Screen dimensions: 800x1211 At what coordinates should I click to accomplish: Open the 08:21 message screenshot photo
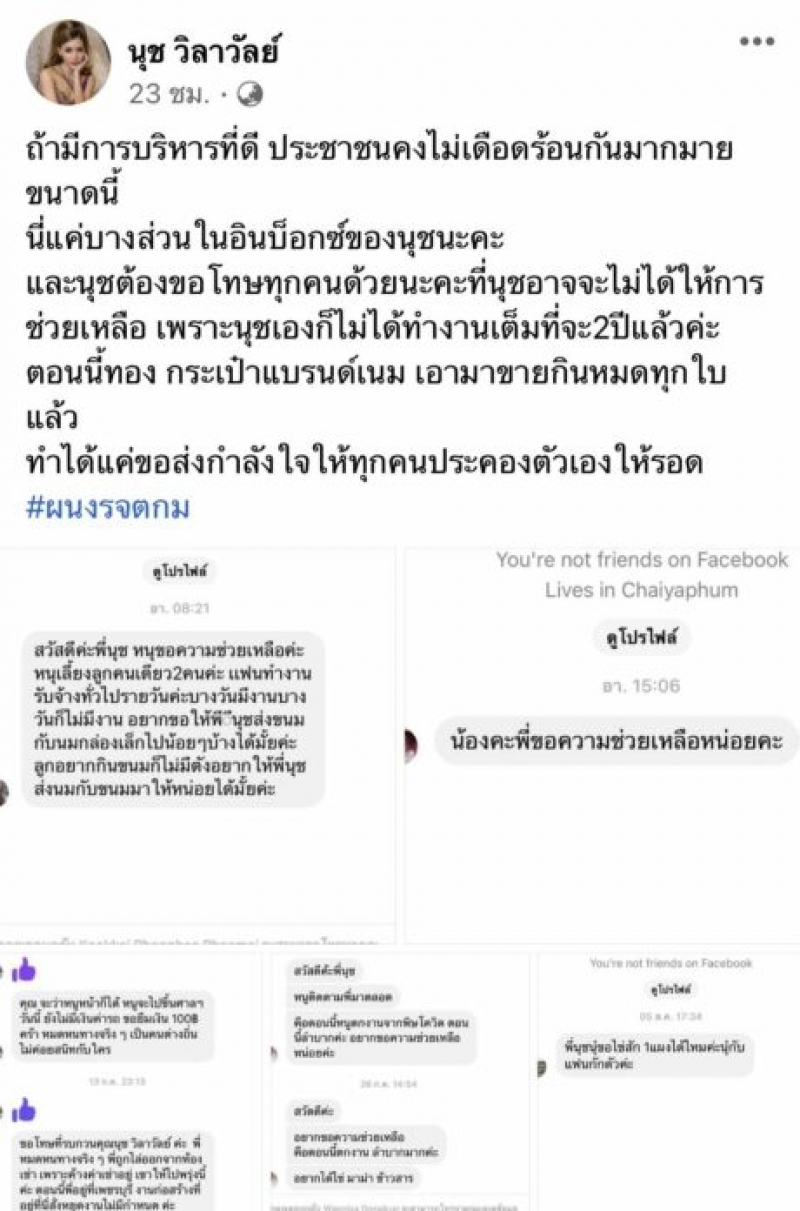[198, 745]
